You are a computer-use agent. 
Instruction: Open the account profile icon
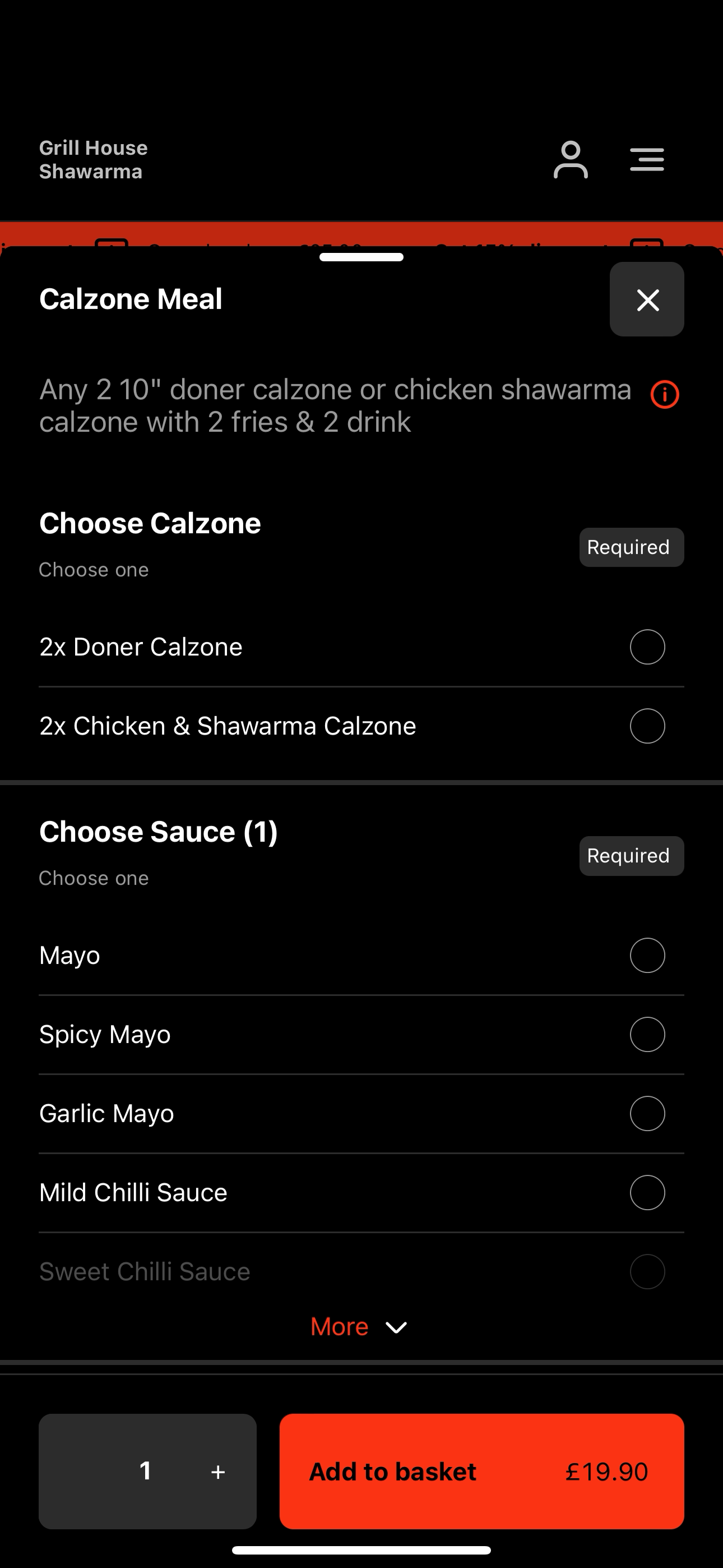coord(570,159)
